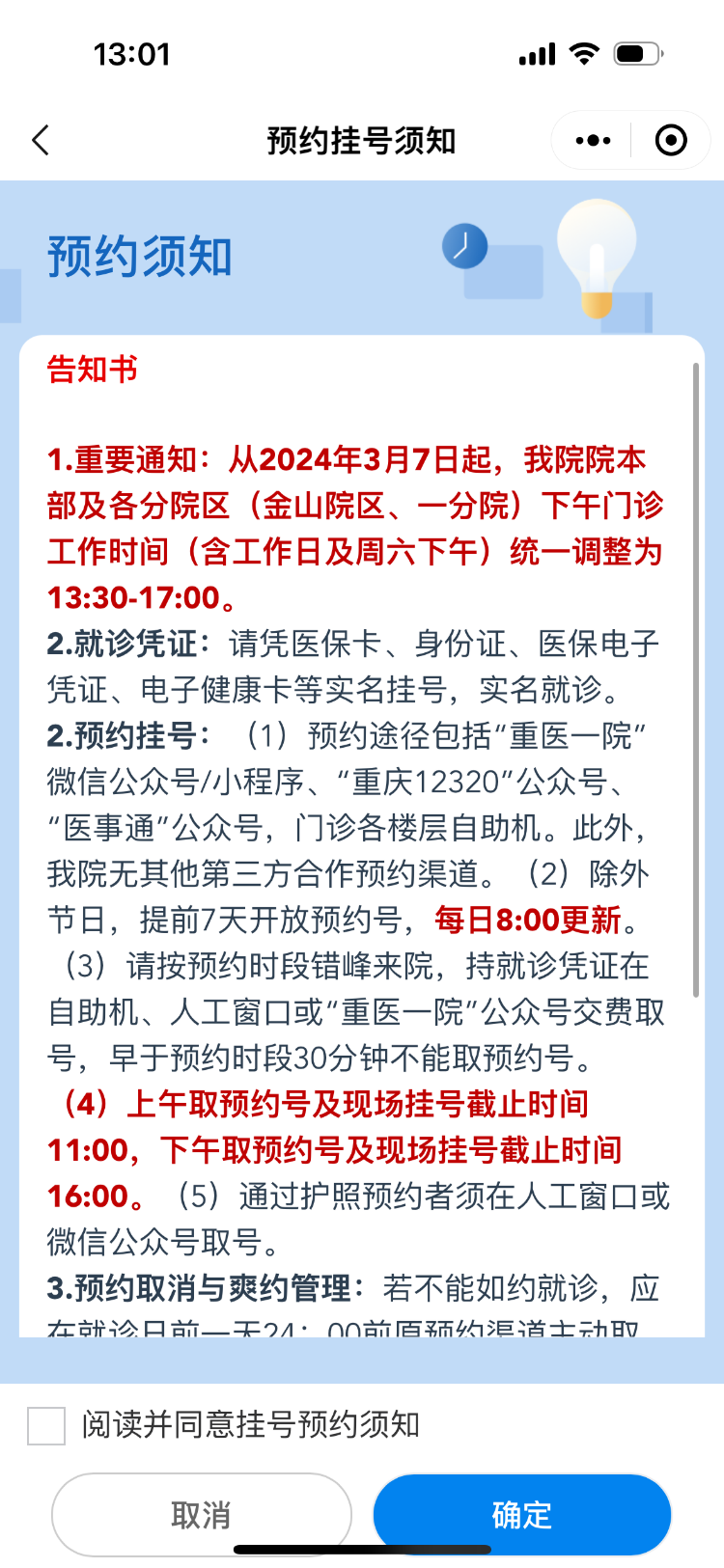Close the mini program via circle icon
This screenshot has width=724, height=1568.
click(x=671, y=141)
